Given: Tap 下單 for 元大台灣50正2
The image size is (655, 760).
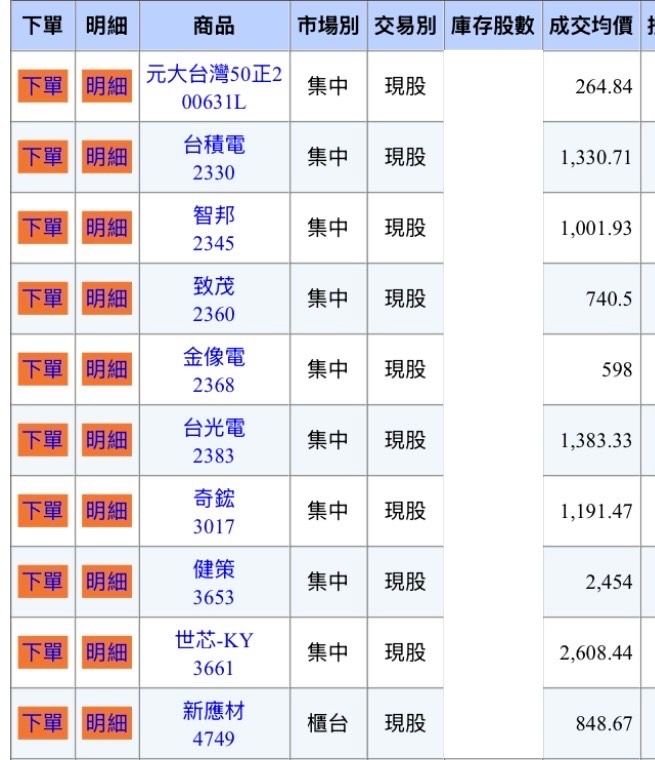Looking at the screenshot, I should pos(42,87).
